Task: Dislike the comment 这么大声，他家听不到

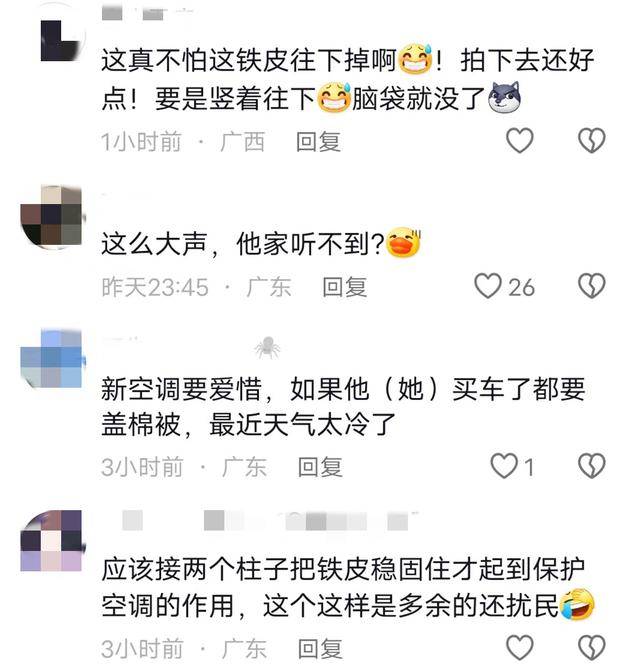Action: (592, 287)
